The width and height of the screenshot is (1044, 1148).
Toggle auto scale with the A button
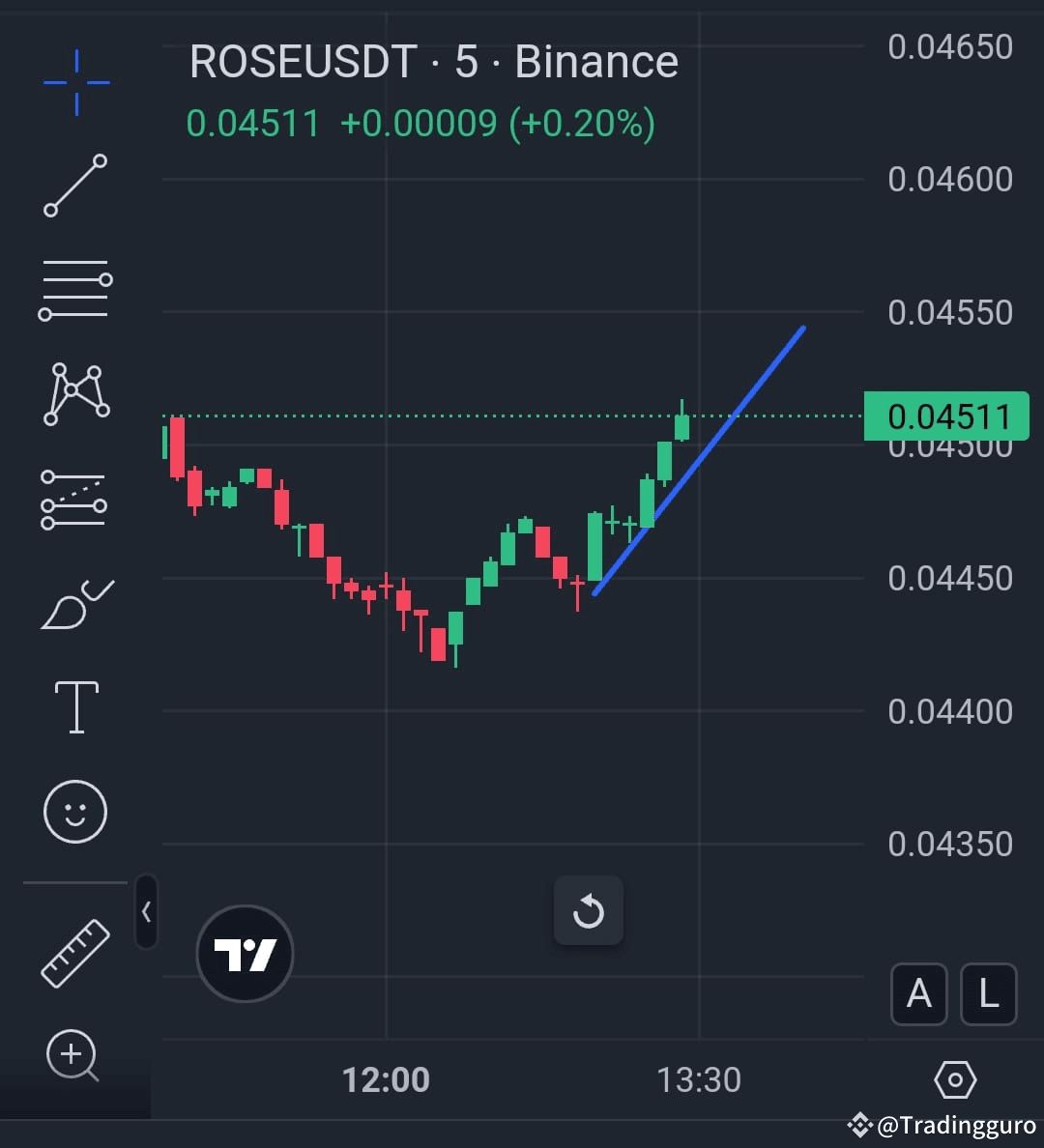918,994
